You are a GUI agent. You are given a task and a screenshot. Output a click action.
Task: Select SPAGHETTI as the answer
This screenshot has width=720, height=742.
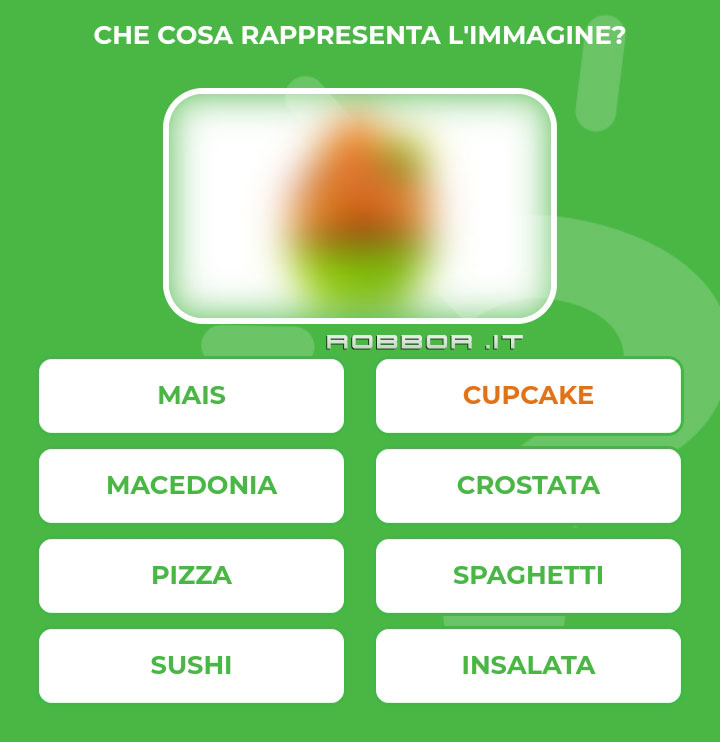528,576
